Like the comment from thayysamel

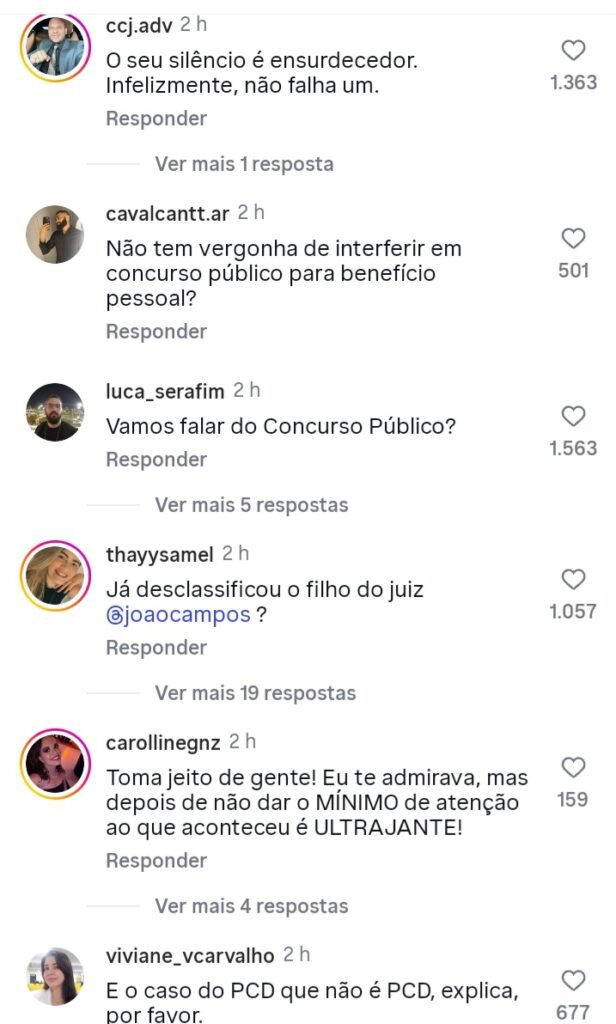573,579
